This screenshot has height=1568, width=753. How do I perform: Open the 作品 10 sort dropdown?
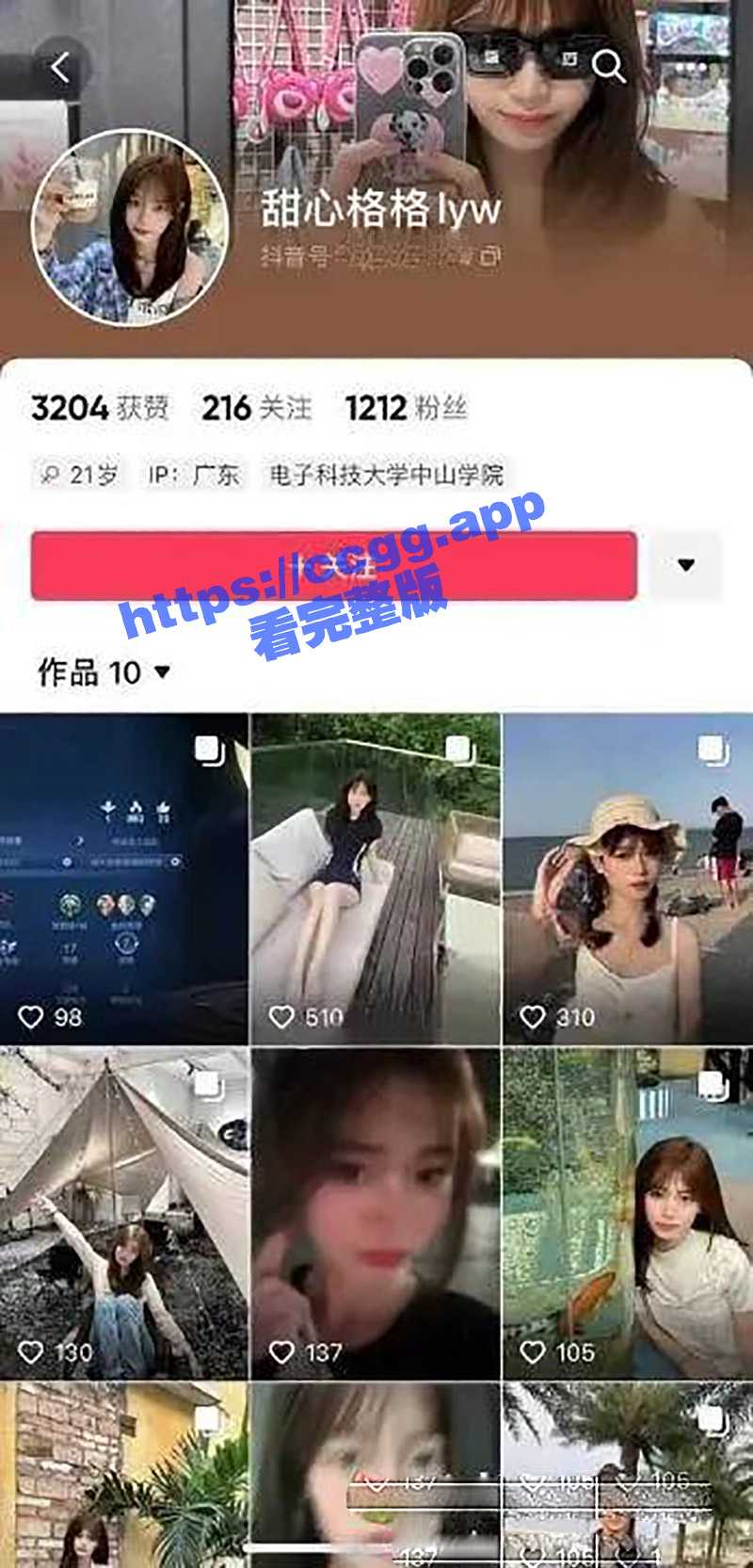(104, 672)
